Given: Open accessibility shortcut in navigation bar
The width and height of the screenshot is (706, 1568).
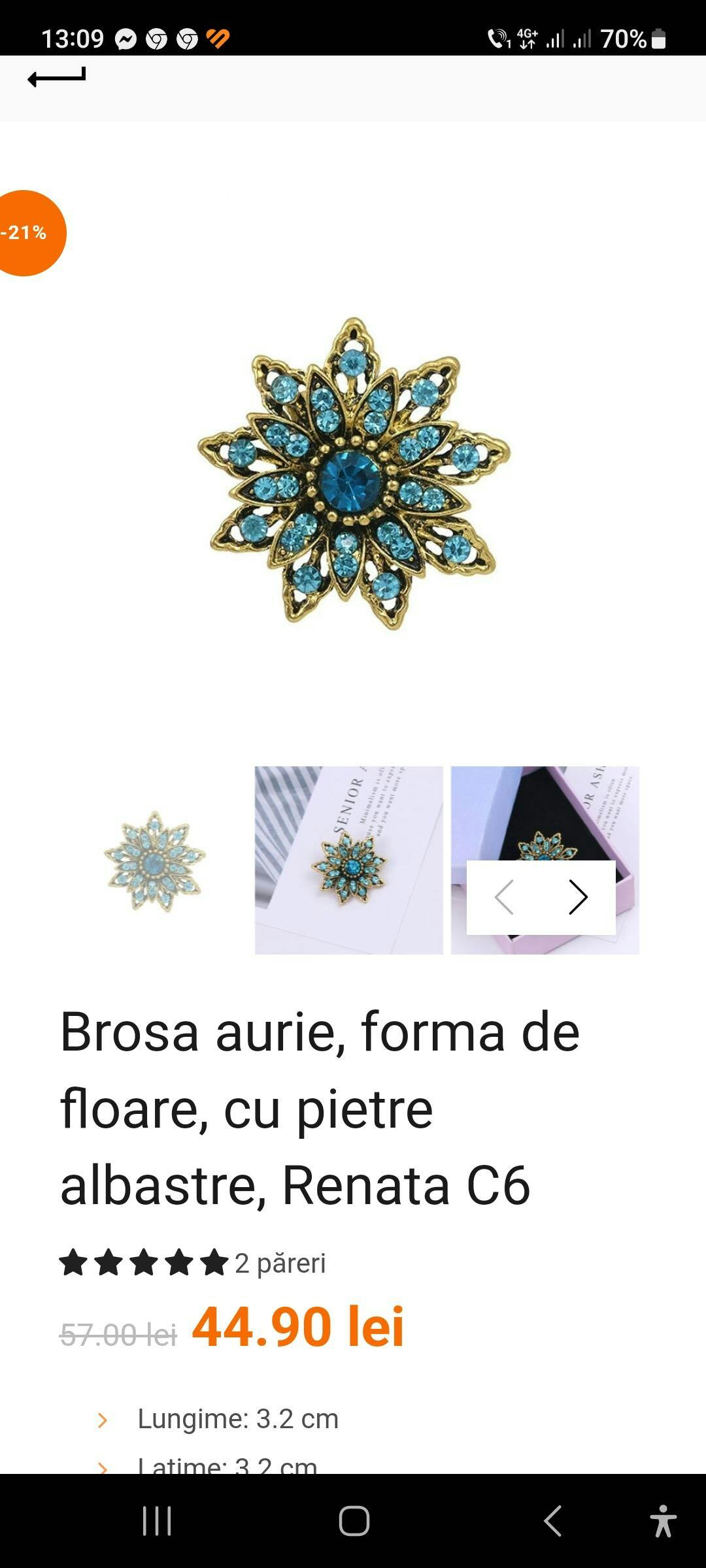Looking at the screenshot, I should [663, 1520].
